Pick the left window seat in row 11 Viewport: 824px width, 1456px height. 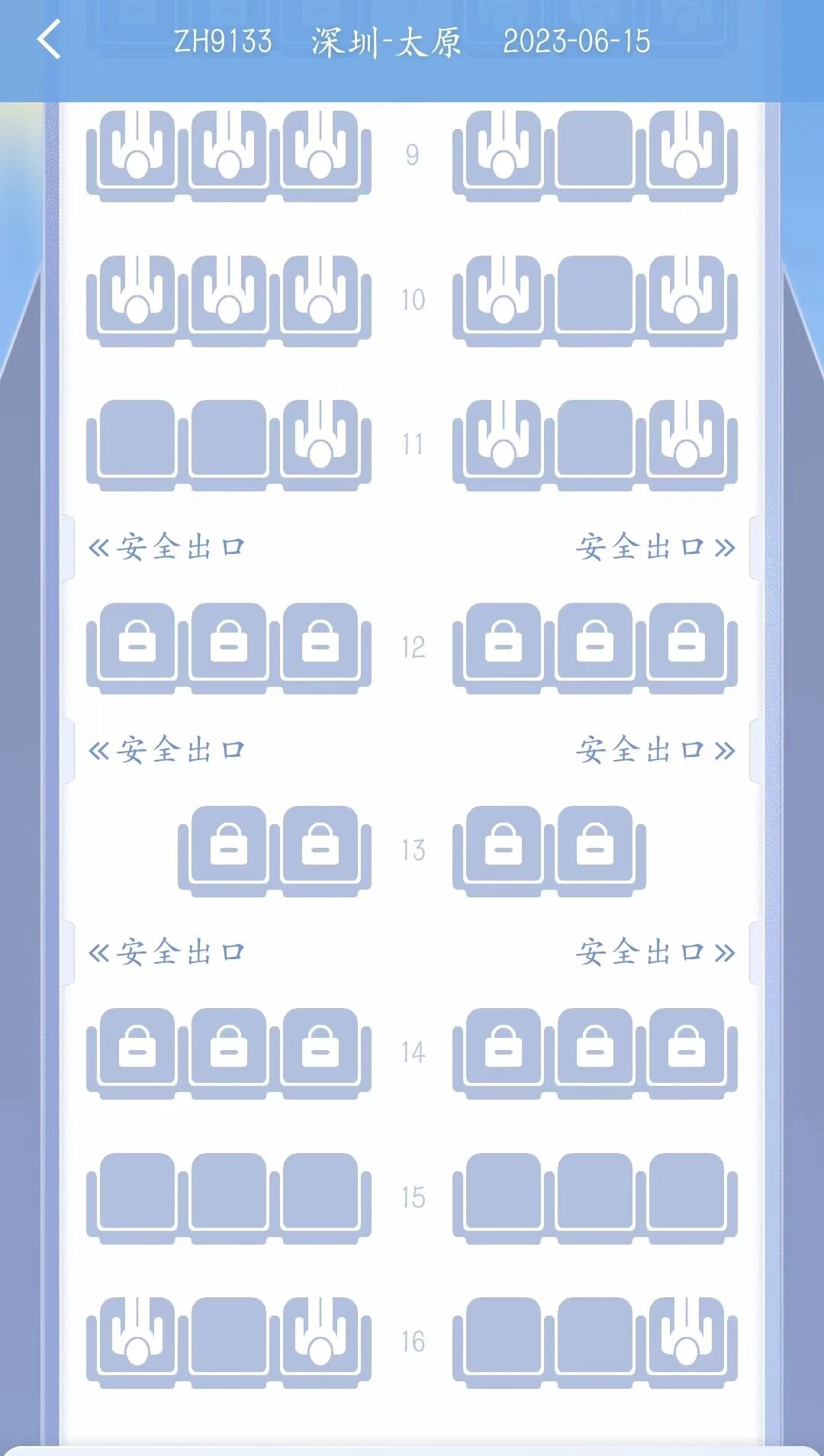click(137, 440)
